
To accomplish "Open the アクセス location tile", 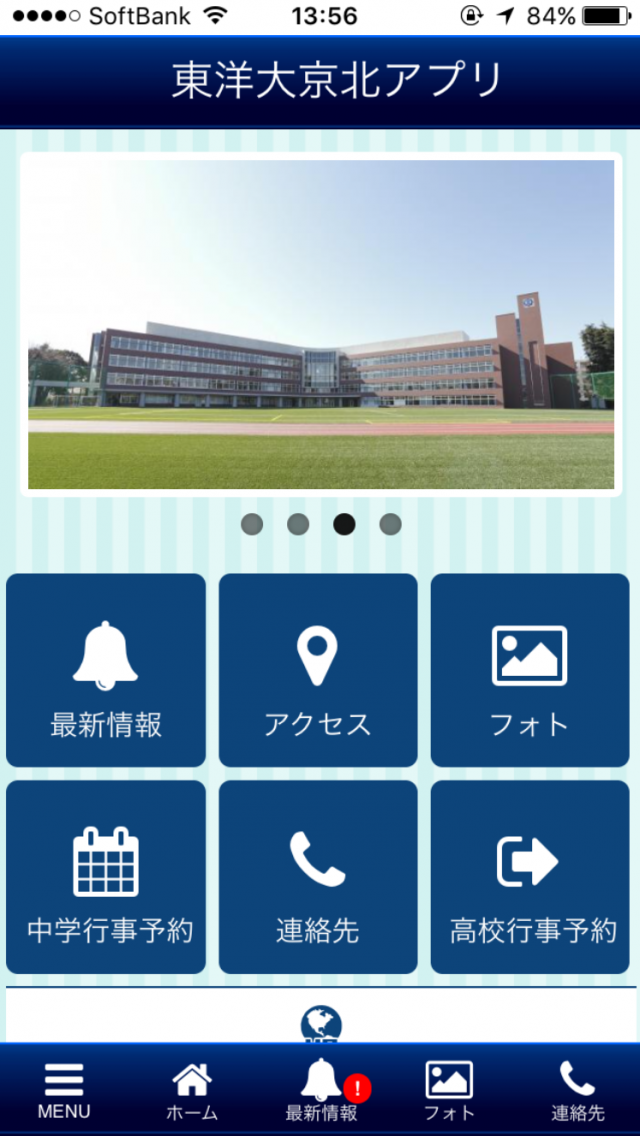I will 318,670.
